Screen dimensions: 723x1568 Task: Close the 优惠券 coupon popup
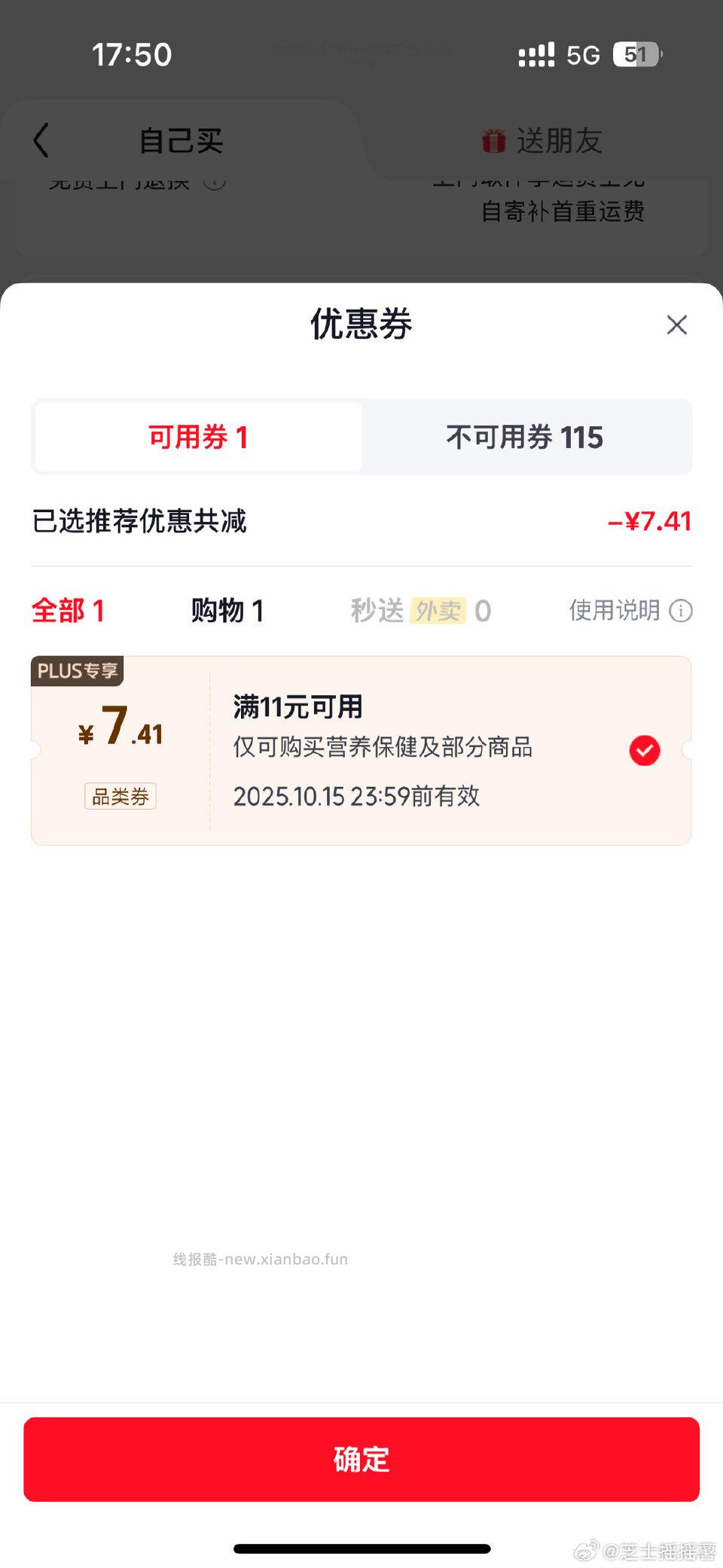coord(676,325)
